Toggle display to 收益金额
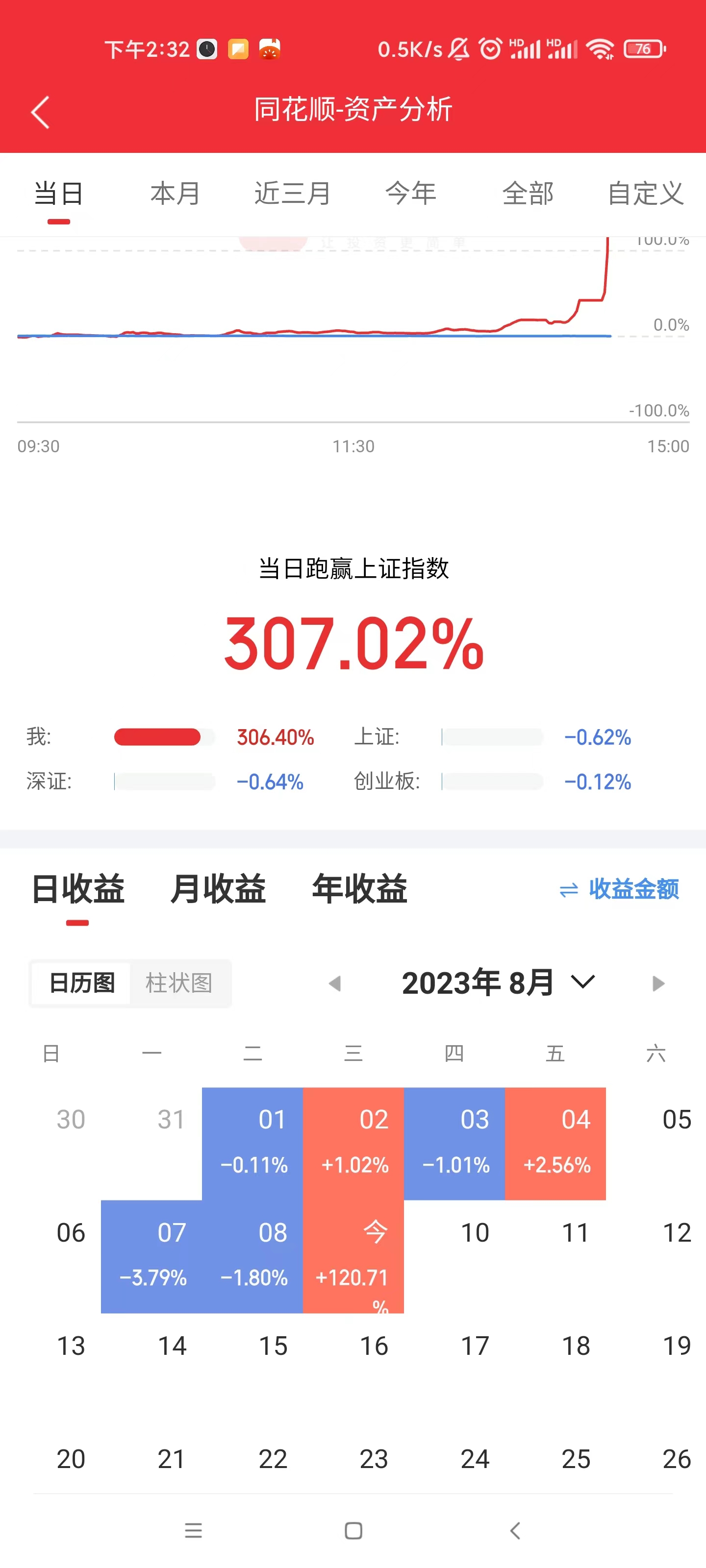 click(x=619, y=889)
